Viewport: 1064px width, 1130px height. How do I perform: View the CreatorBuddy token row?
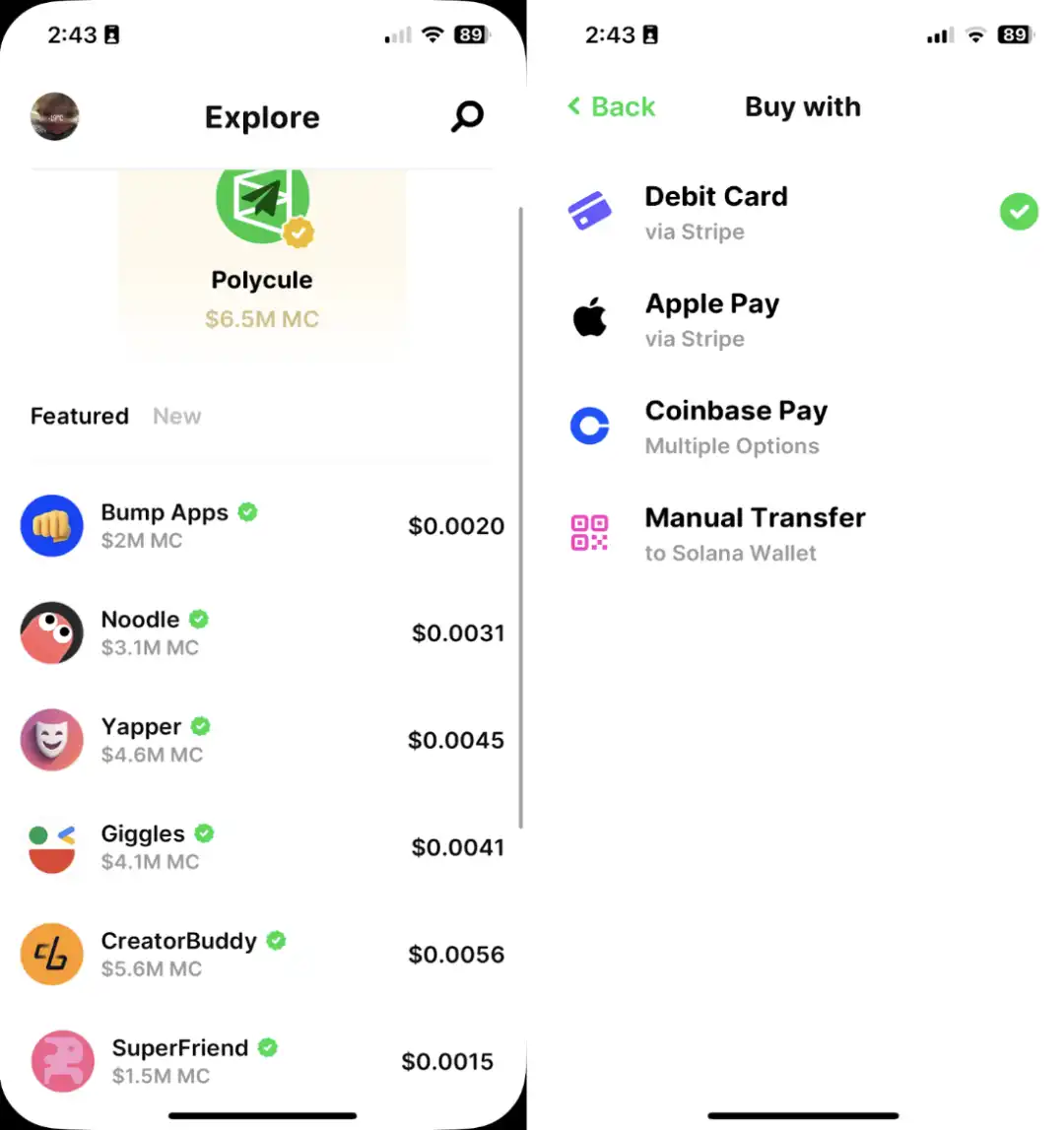click(262, 954)
